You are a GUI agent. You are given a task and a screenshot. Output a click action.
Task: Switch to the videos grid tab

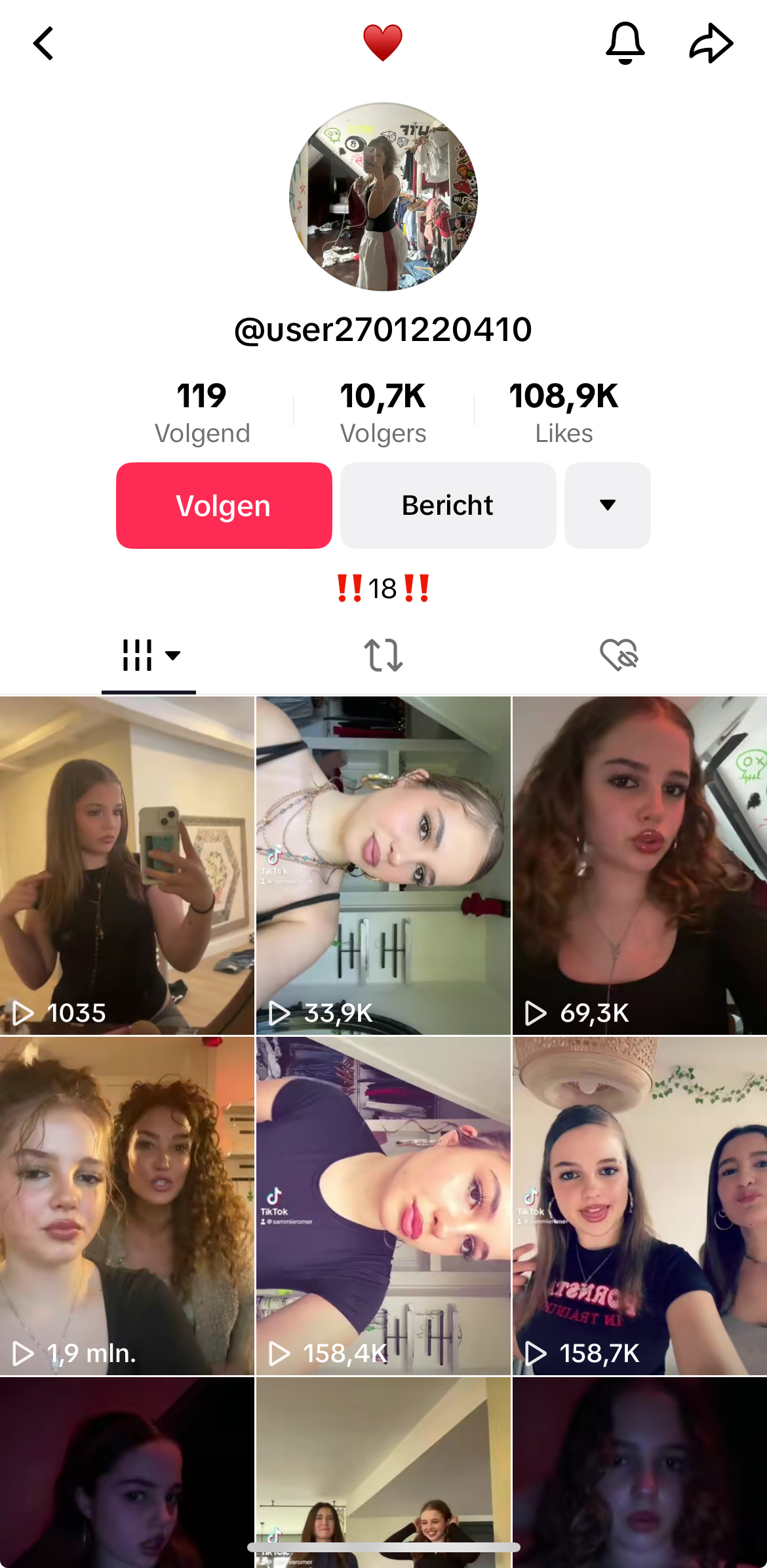click(x=149, y=655)
